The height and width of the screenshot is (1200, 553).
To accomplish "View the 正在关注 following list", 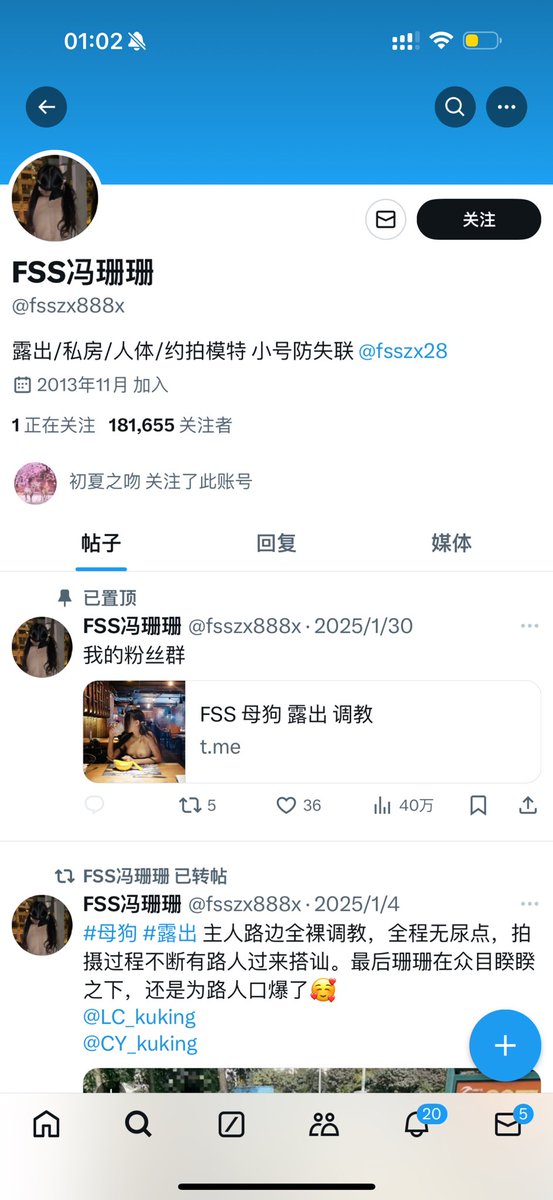I will 54,425.
